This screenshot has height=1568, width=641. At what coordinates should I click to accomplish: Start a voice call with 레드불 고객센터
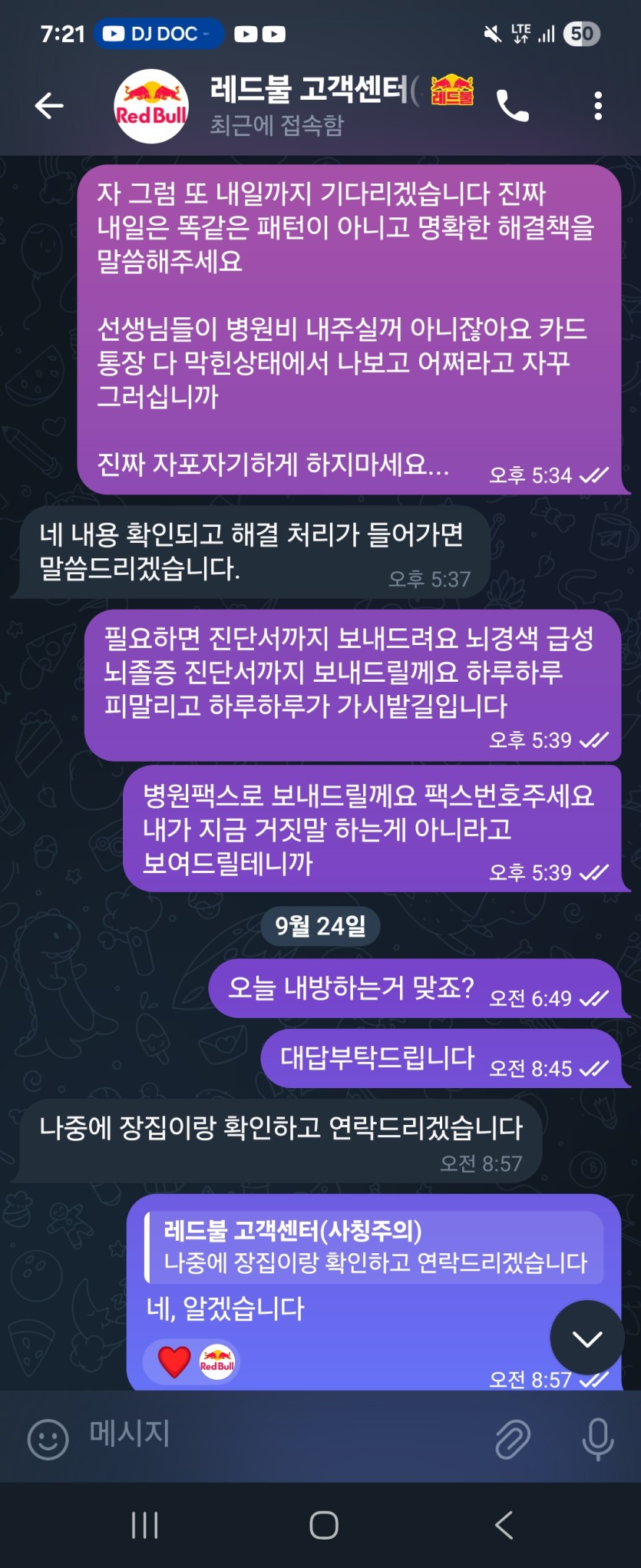tap(512, 106)
